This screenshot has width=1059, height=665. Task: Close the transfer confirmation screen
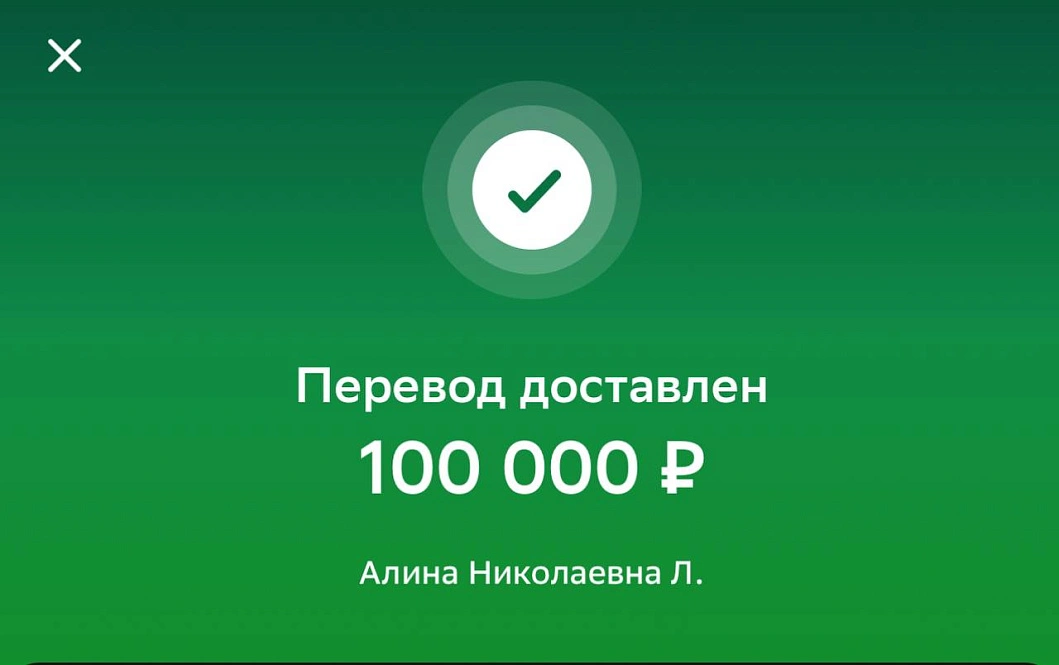click(65, 56)
